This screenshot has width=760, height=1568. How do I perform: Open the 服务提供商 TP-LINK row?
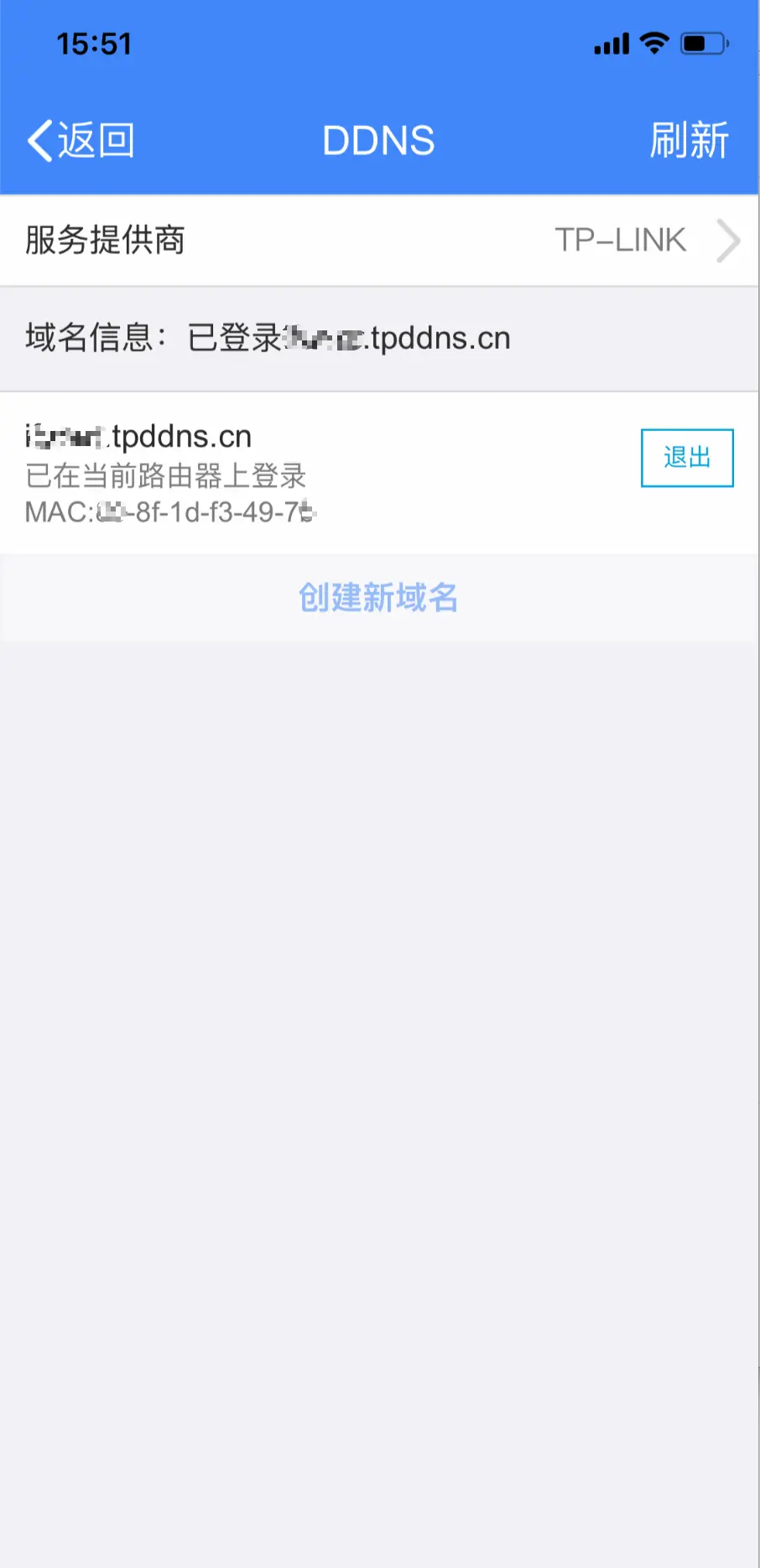379,241
